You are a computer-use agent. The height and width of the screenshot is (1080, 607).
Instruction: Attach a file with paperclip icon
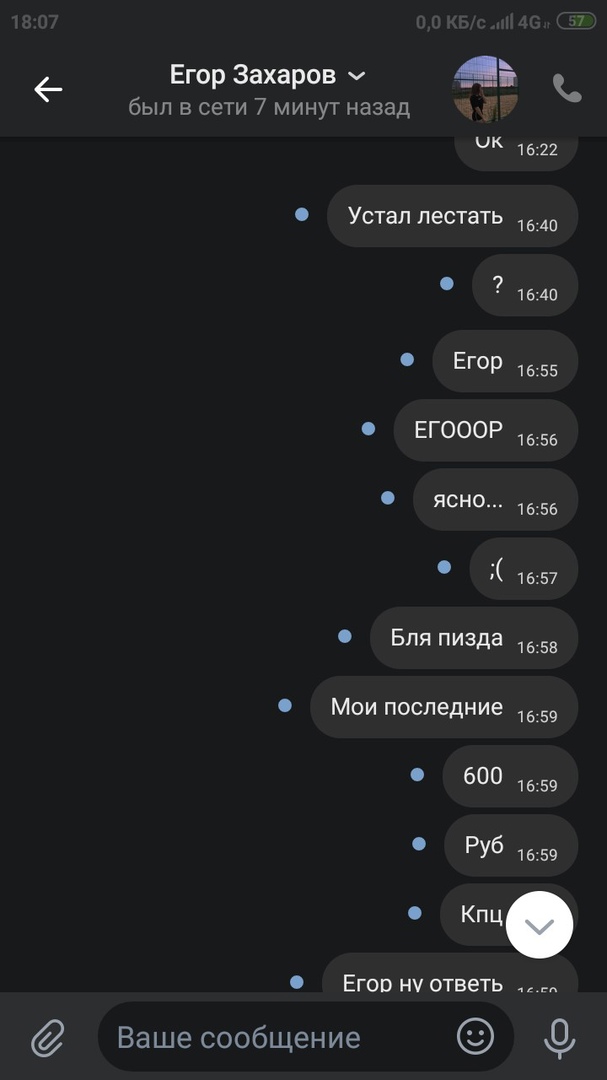[x=47, y=1038]
